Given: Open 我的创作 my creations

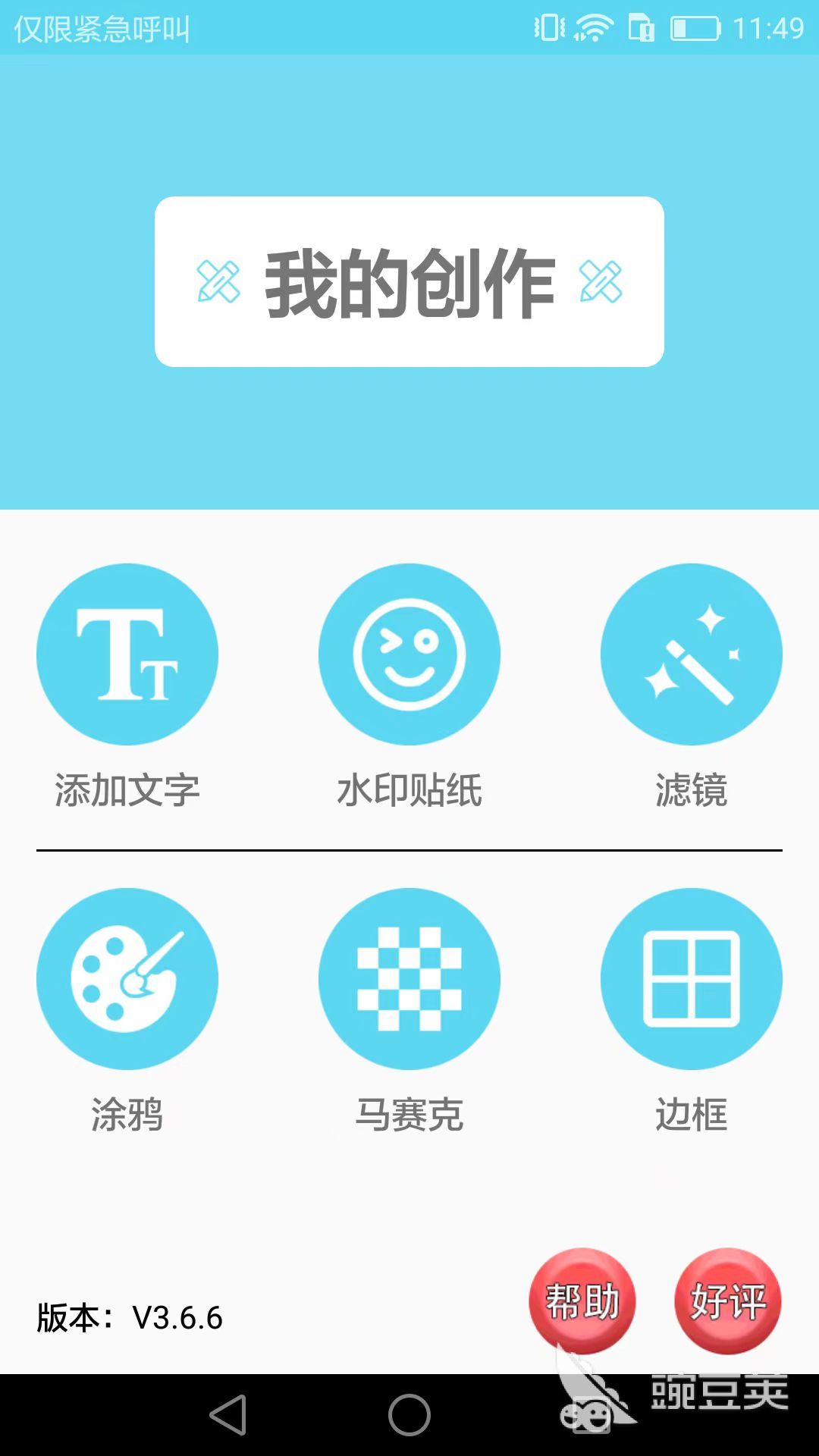Looking at the screenshot, I should [x=409, y=281].
